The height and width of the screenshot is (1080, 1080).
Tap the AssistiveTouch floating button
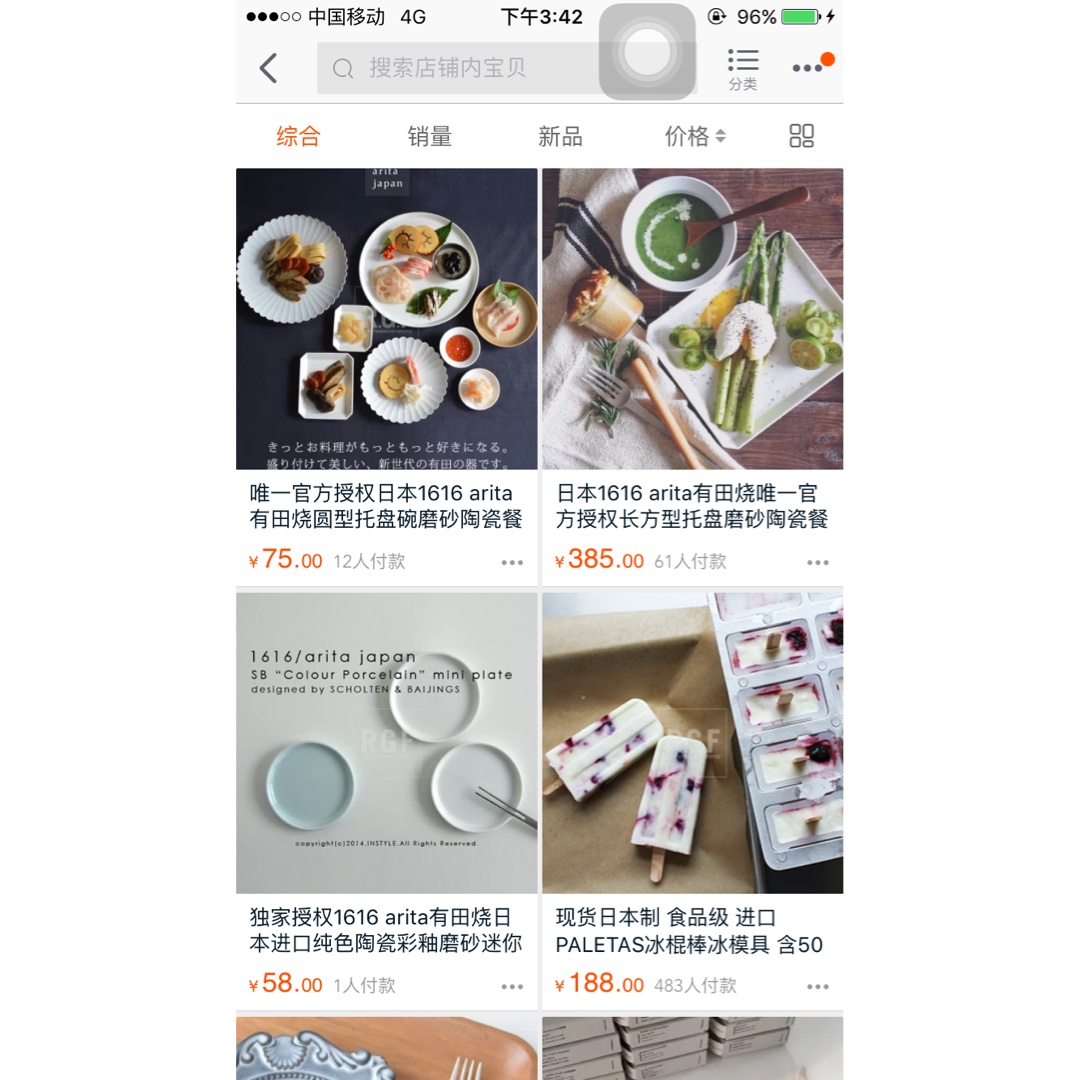tap(646, 51)
